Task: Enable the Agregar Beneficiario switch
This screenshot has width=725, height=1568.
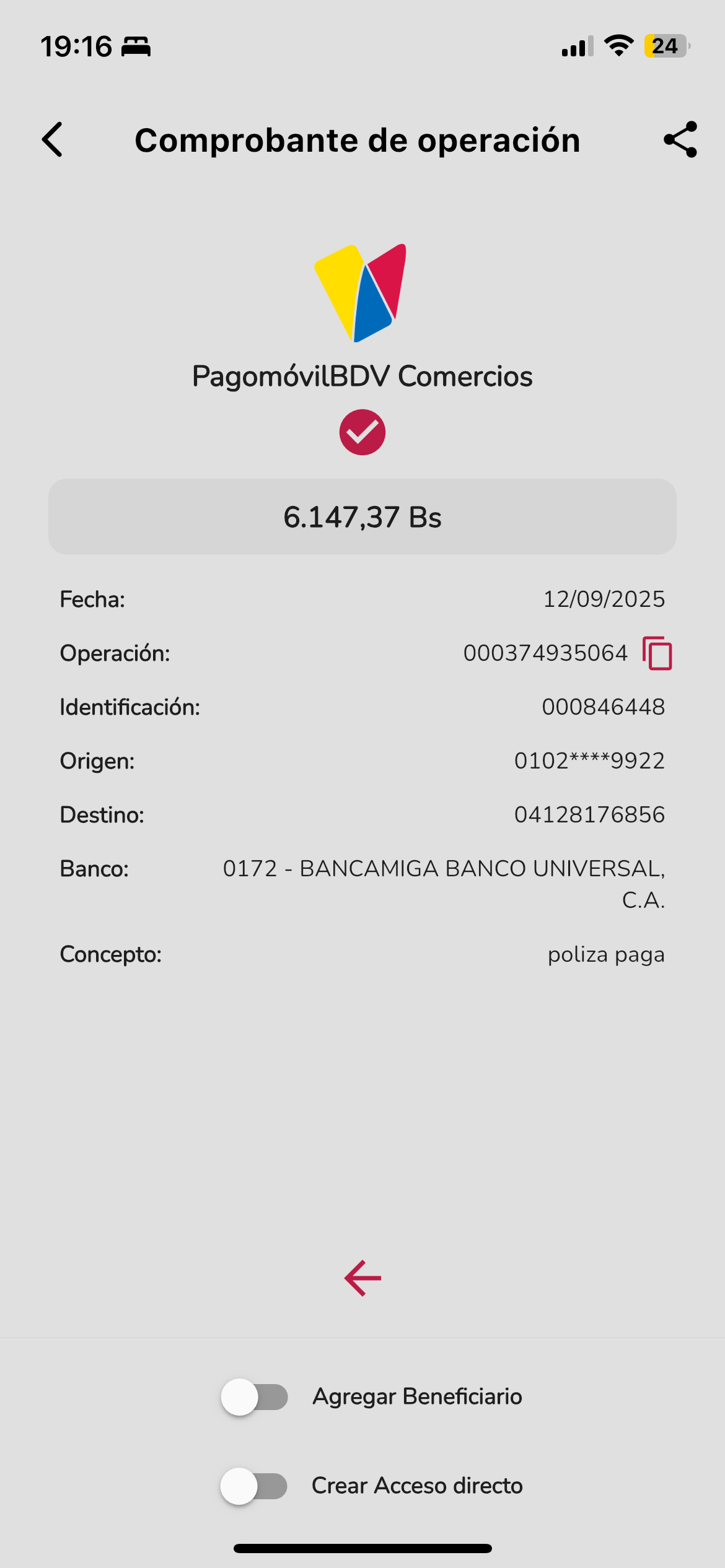Action: [x=255, y=1397]
